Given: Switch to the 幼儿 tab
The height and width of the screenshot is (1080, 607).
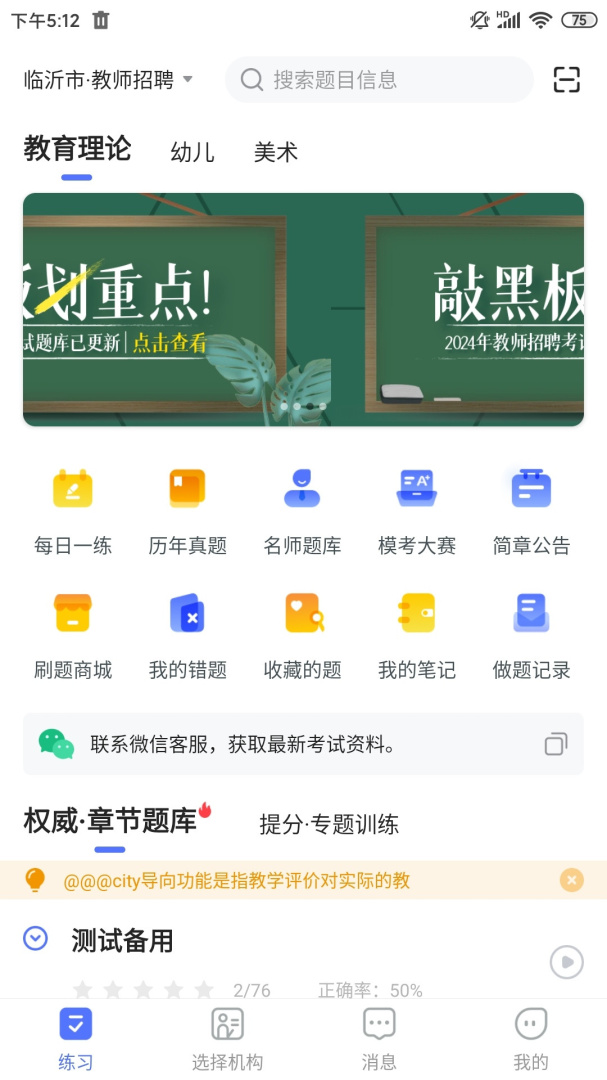Looking at the screenshot, I should (192, 153).
